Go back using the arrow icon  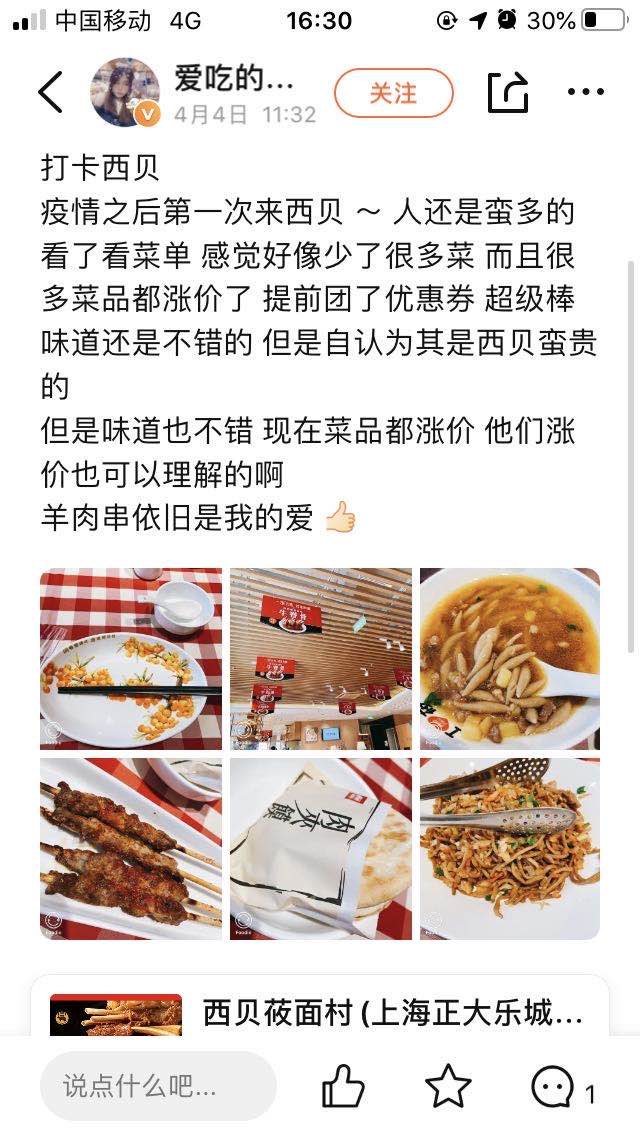click(x=50, y=93)
